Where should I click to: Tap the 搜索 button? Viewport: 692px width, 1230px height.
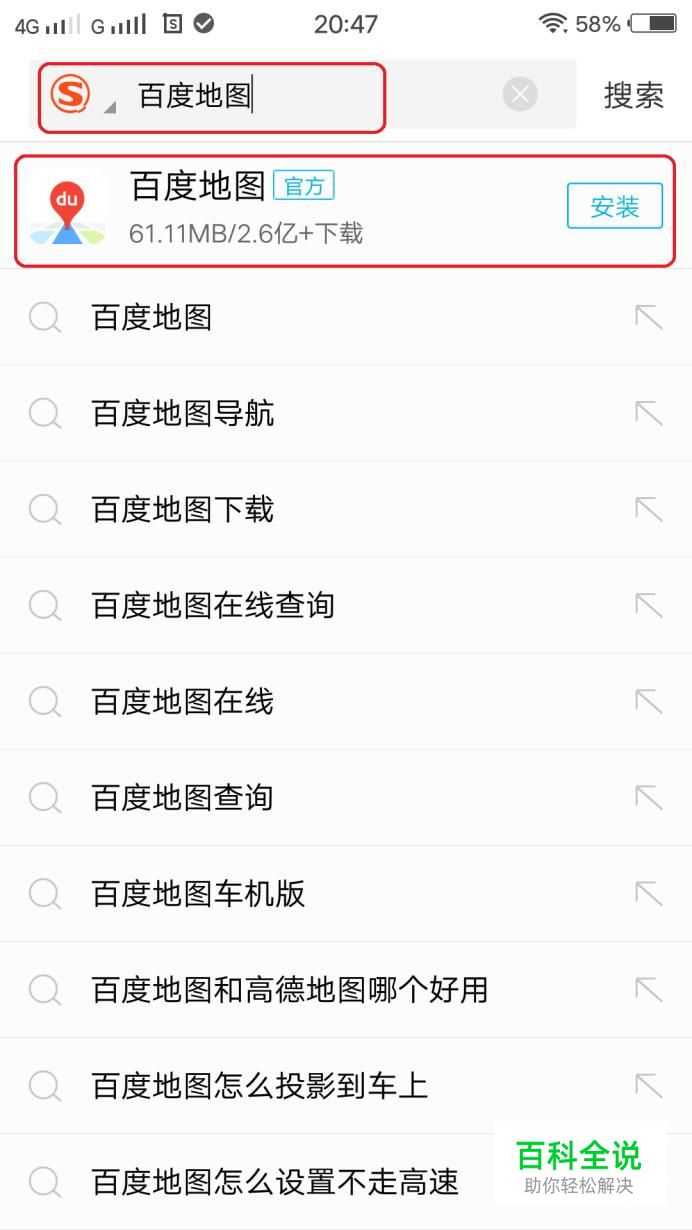[x=633, y=96]
